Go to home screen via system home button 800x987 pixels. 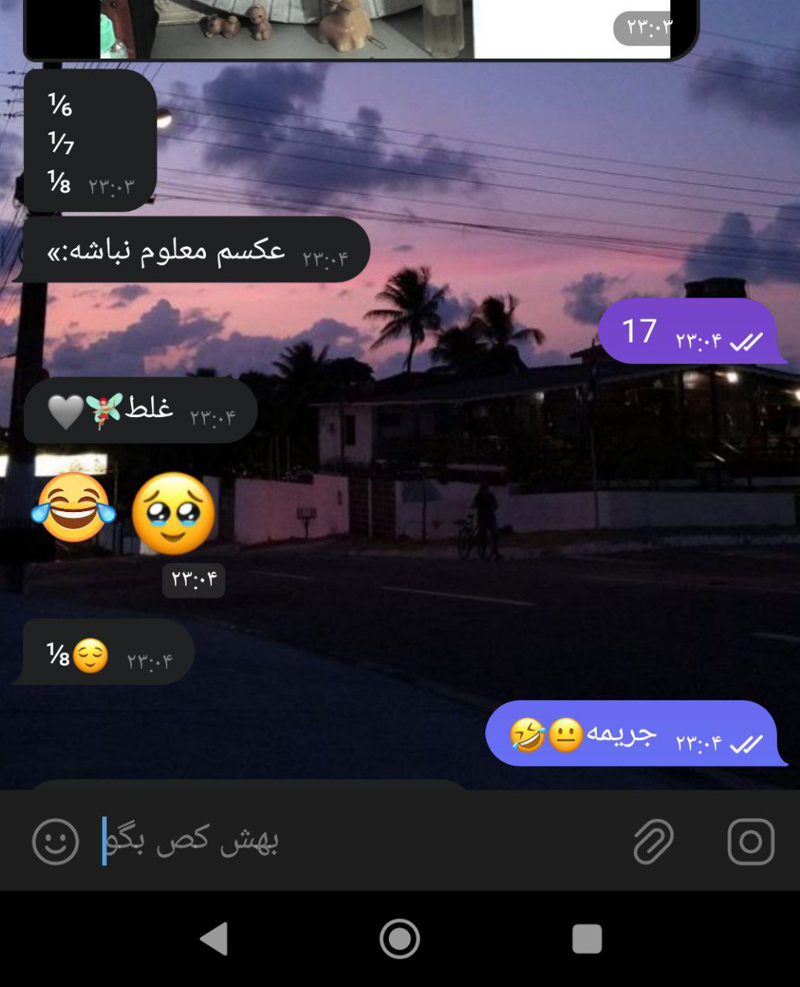[x=399, y=938]
